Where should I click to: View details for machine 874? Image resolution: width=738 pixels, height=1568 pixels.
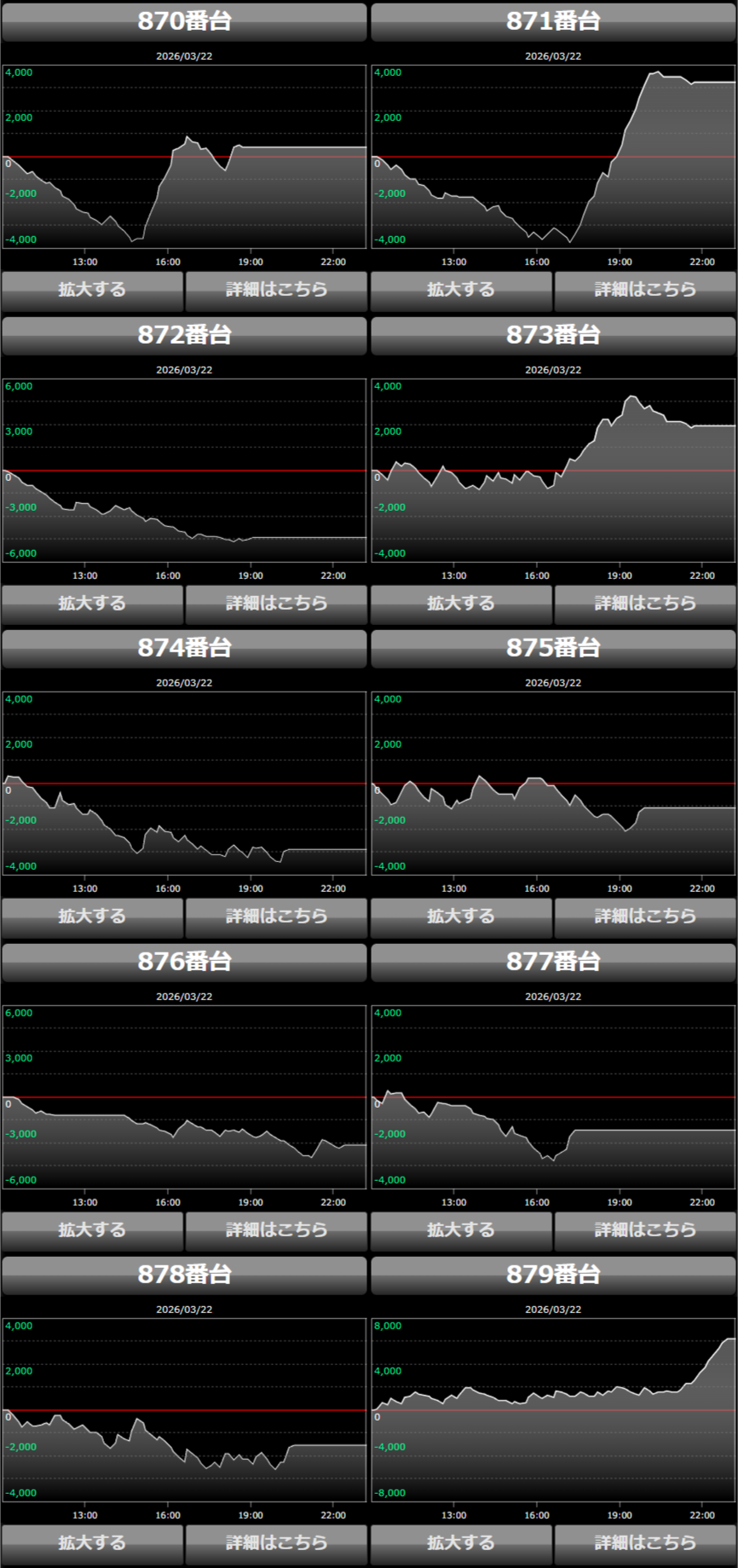pyautogui.click(x=276, y=917)
